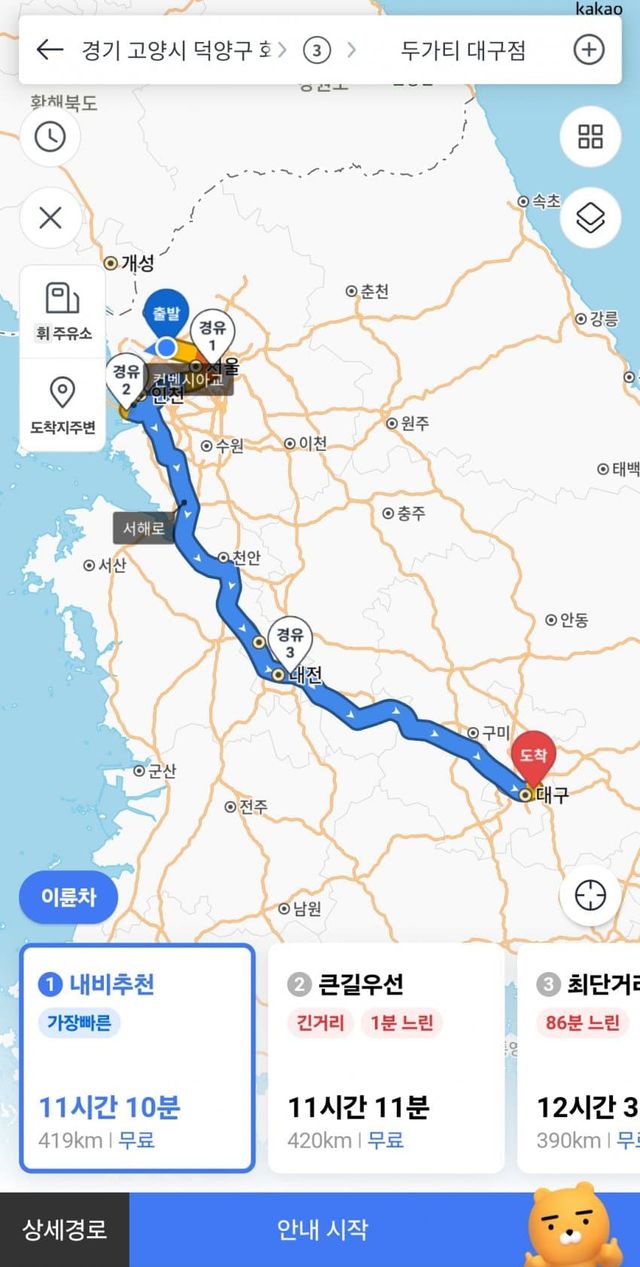
Task: Center map on my current location
Action: (590, 895)
